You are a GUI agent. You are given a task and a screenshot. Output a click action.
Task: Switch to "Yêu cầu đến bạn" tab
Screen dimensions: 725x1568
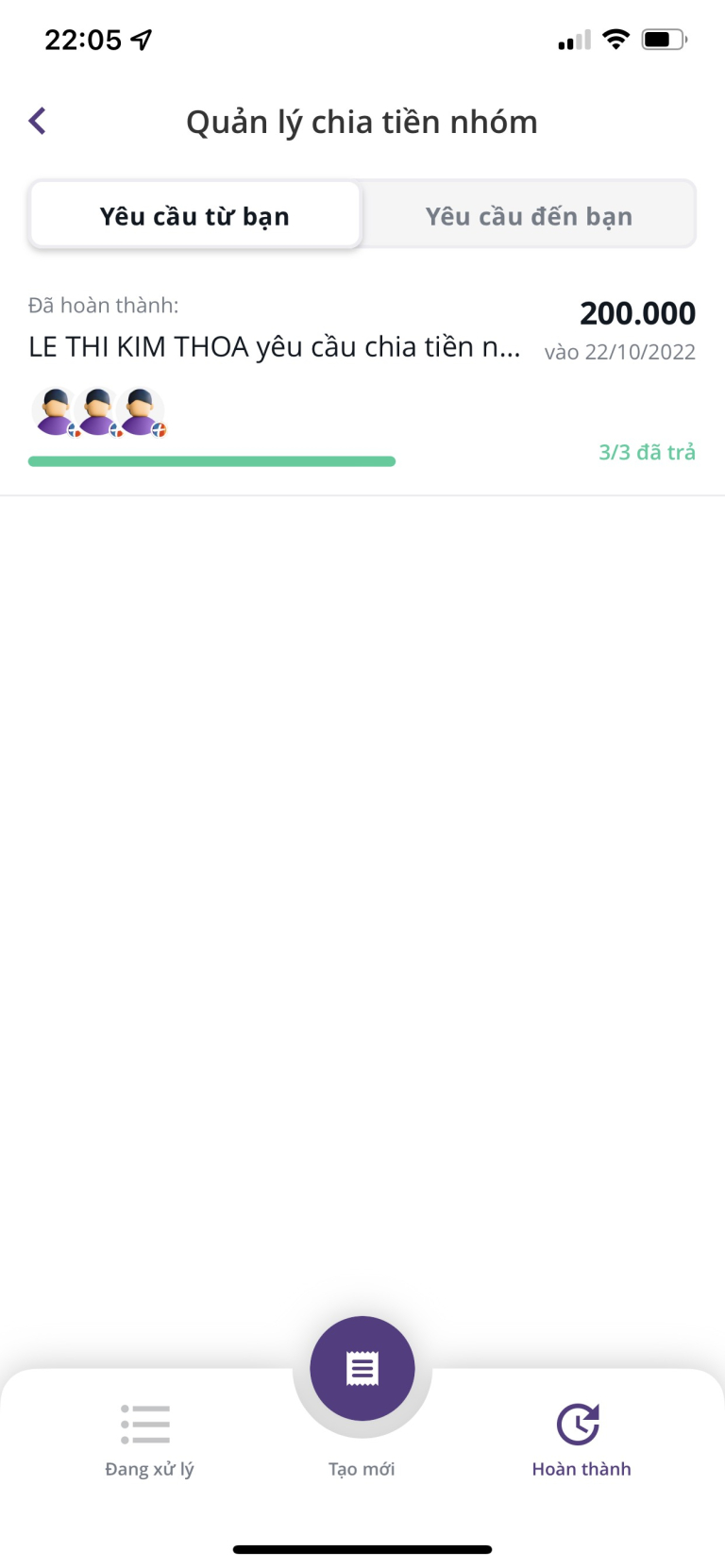pos(529,216)
